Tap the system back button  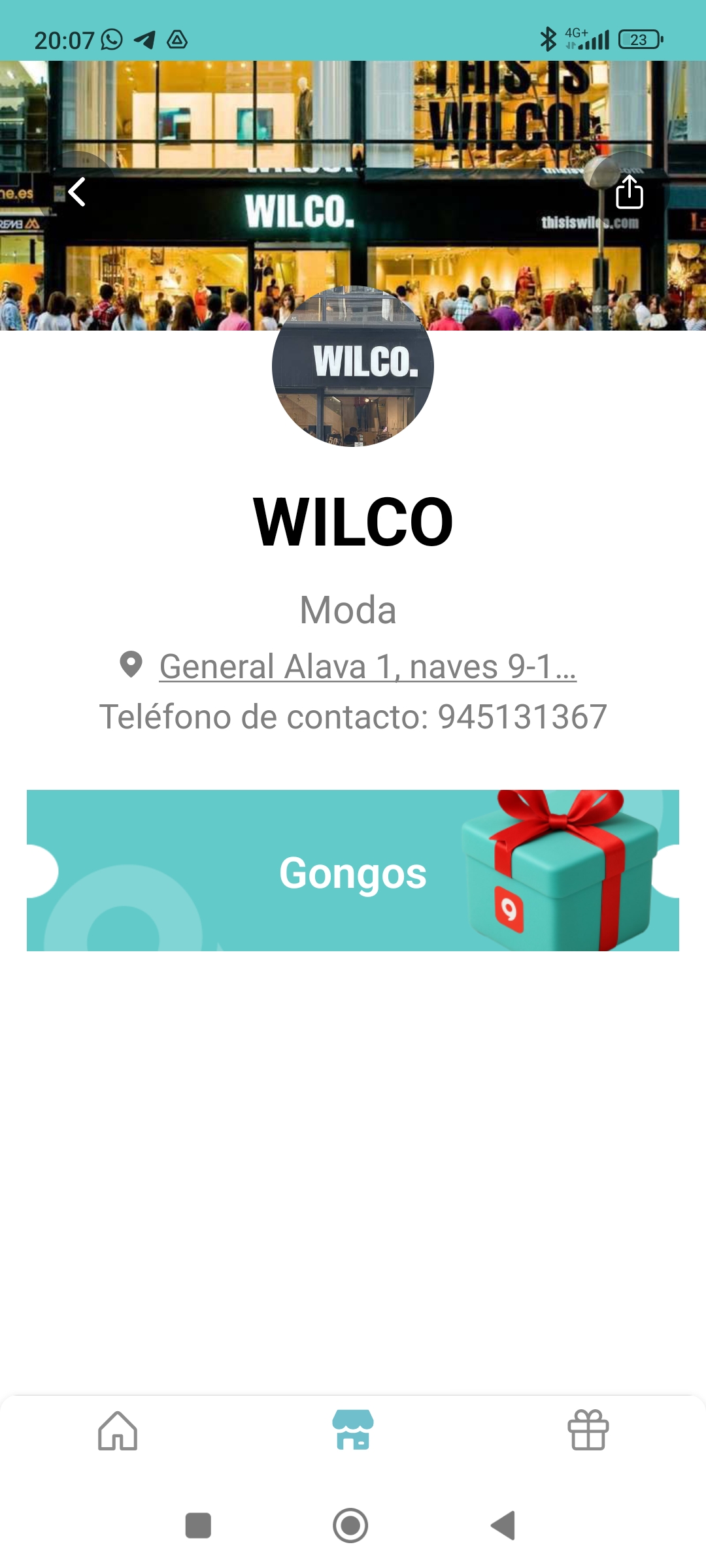tap(503, 1526)
